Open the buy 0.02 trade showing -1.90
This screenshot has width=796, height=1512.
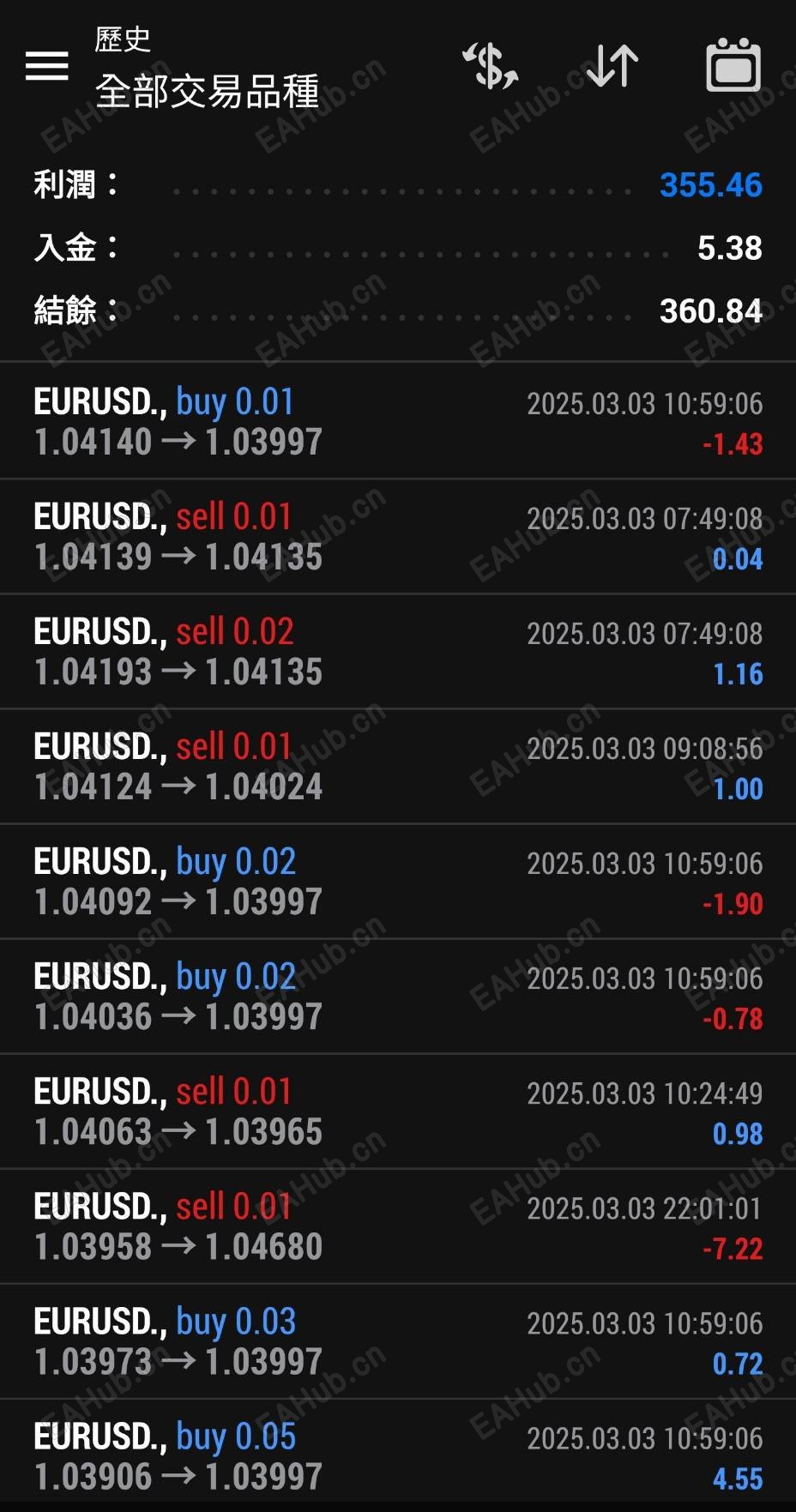[x=398, y=881]
